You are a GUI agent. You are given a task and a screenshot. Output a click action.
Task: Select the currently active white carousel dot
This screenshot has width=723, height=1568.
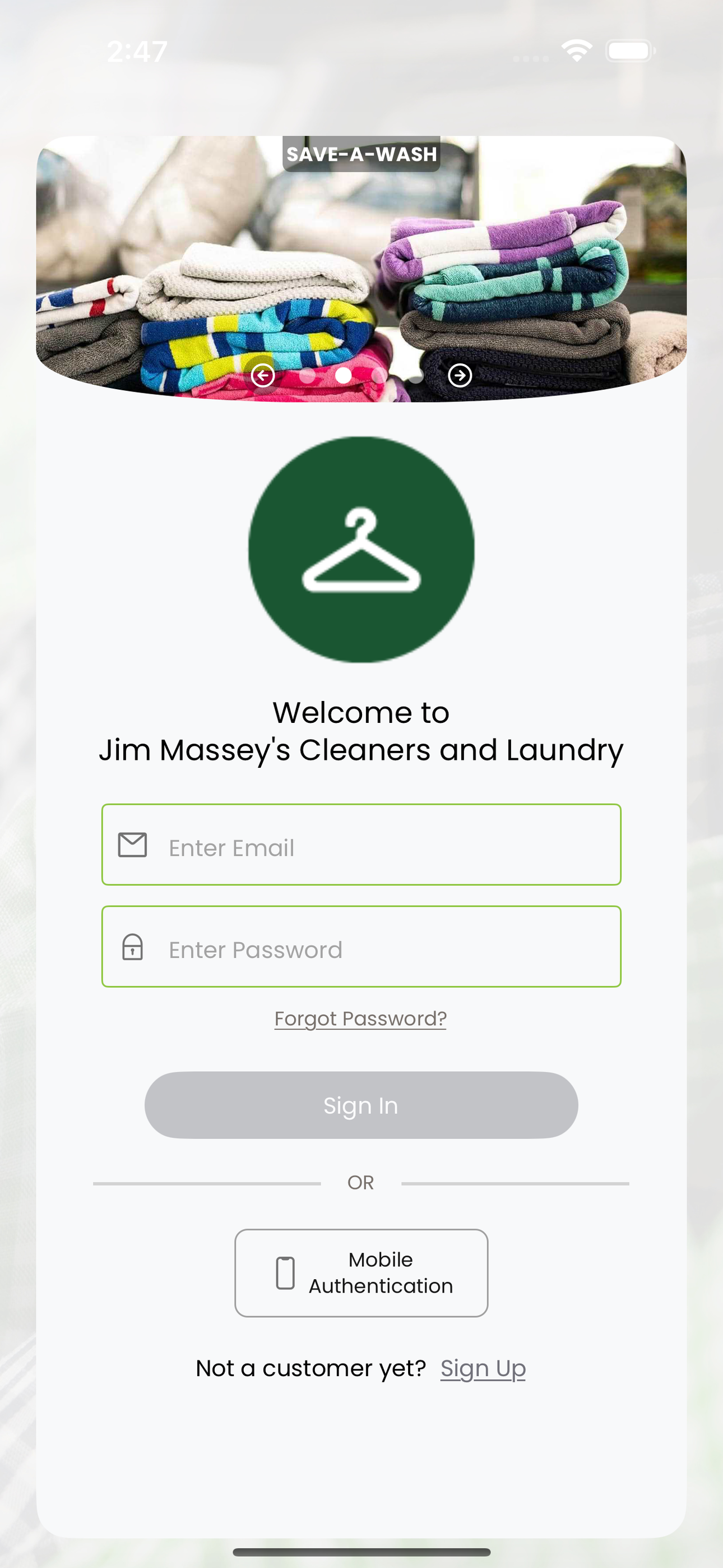342,376
